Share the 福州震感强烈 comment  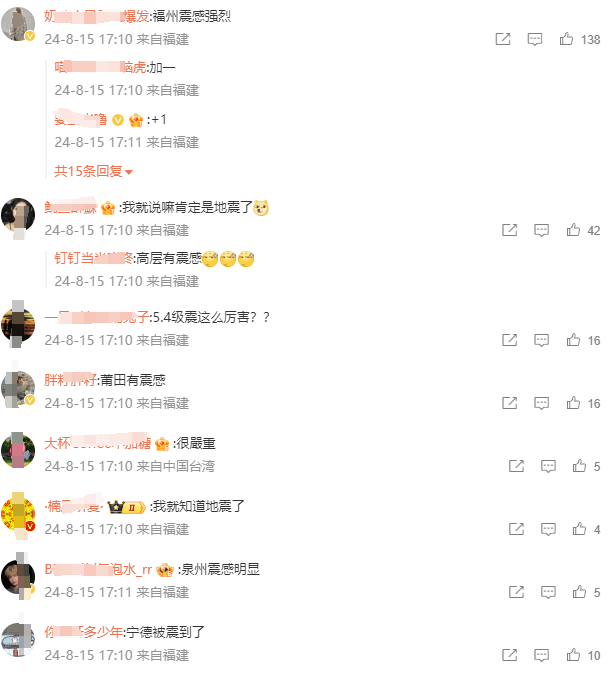point(503,39)
